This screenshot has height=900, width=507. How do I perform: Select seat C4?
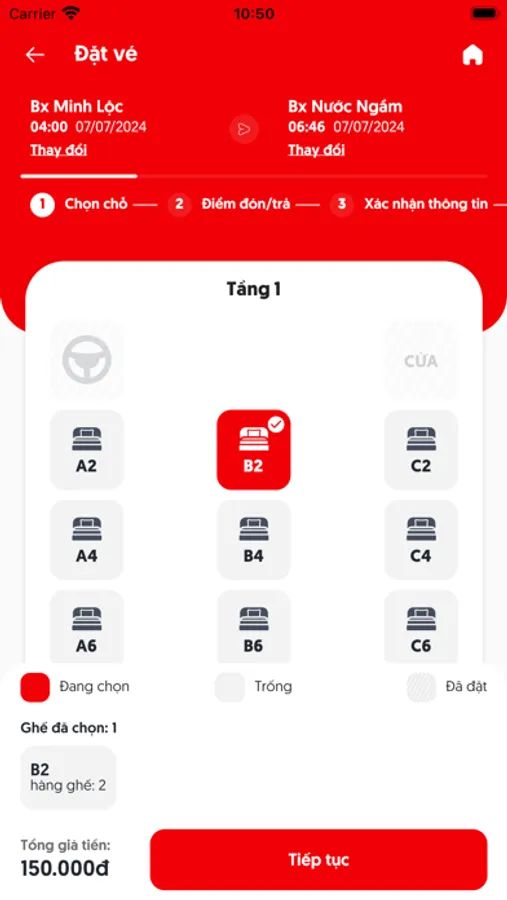[421, 540]
